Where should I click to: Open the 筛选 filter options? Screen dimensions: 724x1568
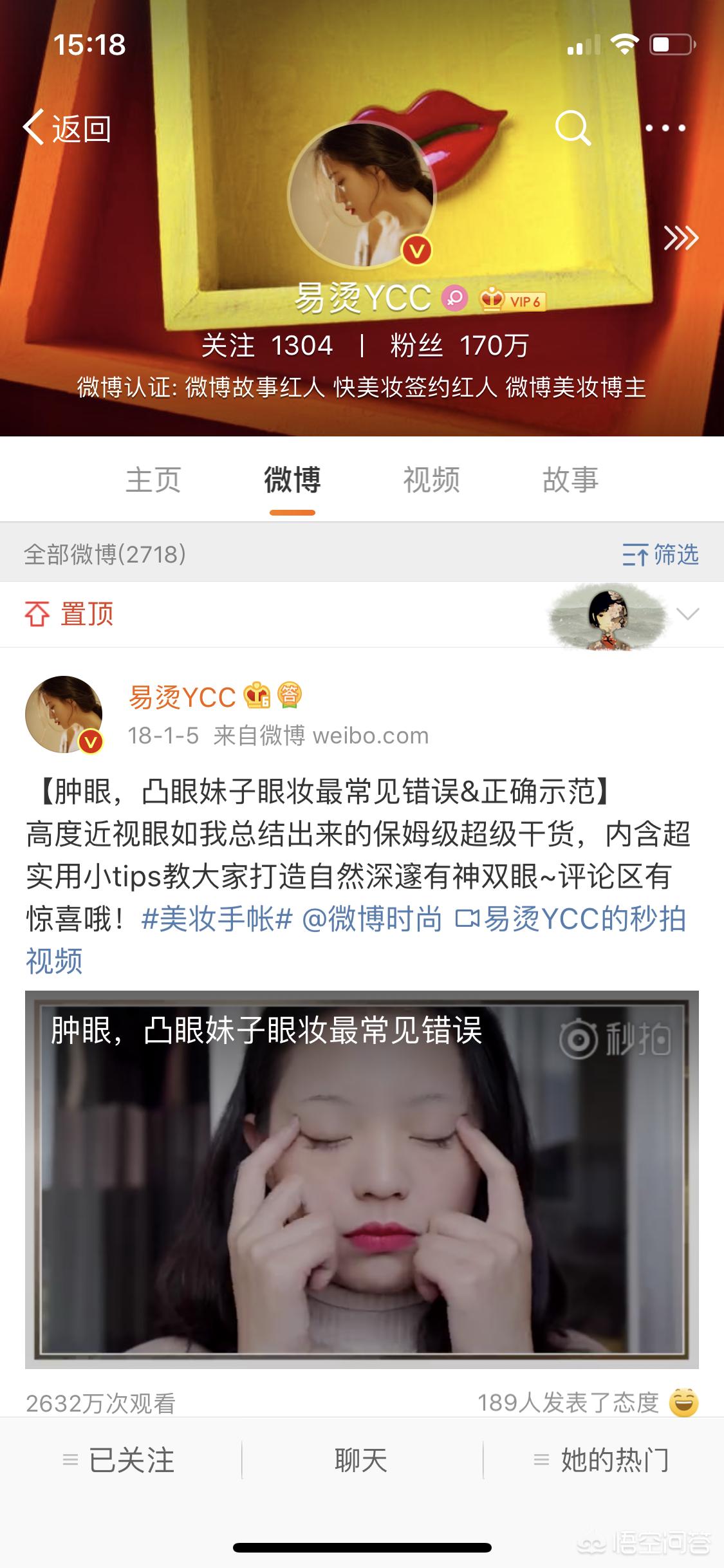660,554
